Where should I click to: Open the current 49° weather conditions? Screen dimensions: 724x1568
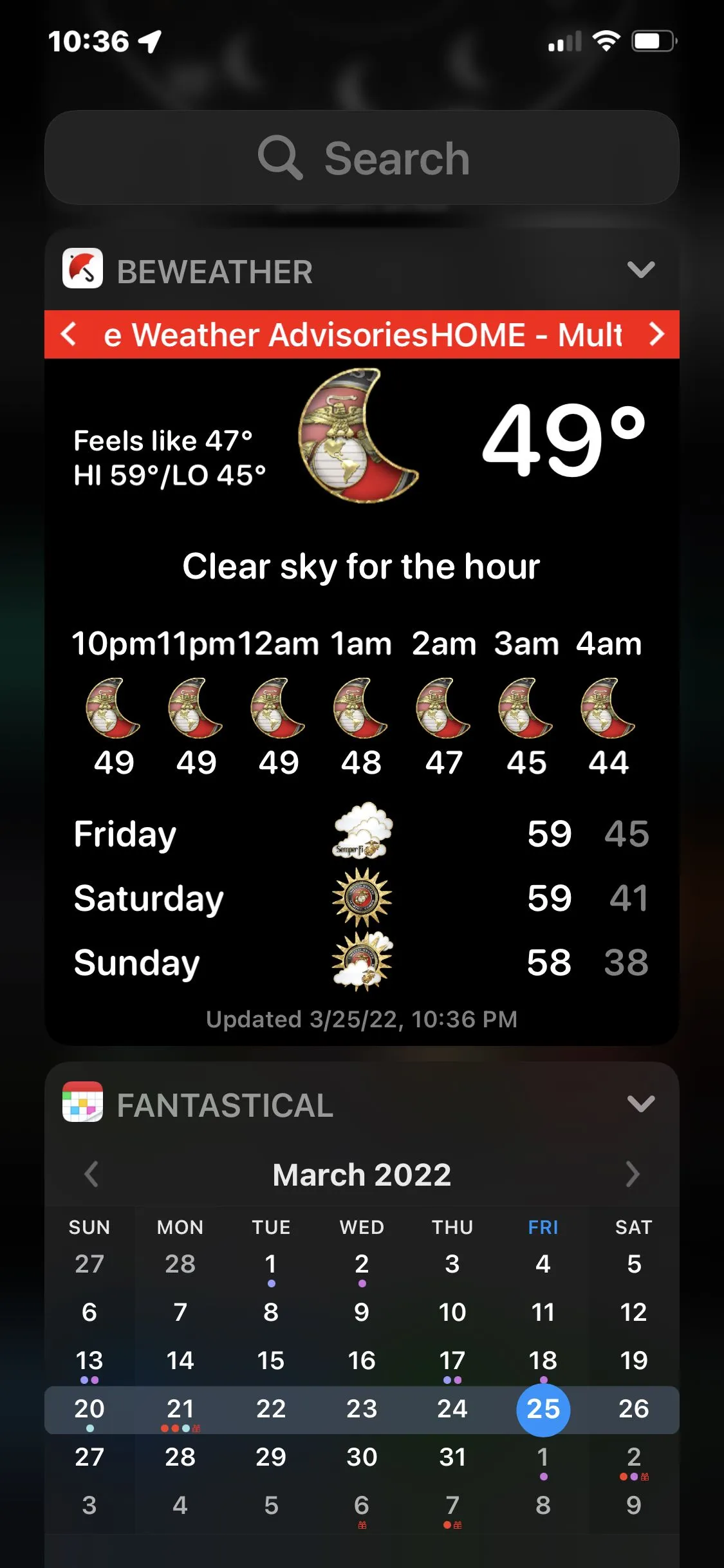(x=562, y=441)
